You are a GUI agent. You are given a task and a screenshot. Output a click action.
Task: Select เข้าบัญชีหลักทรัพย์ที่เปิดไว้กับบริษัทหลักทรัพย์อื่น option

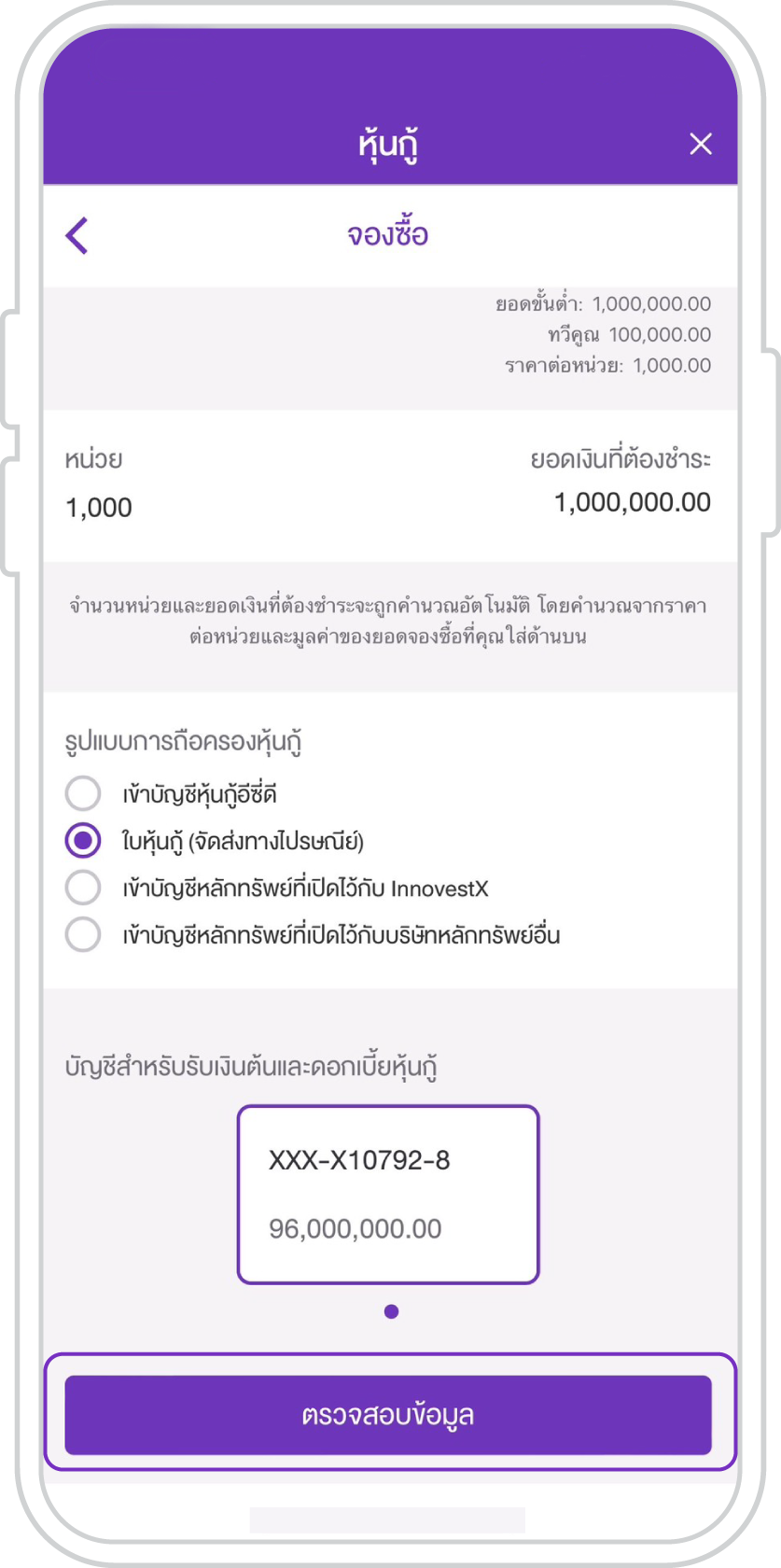pyautogui.click(x=83, y=934)
